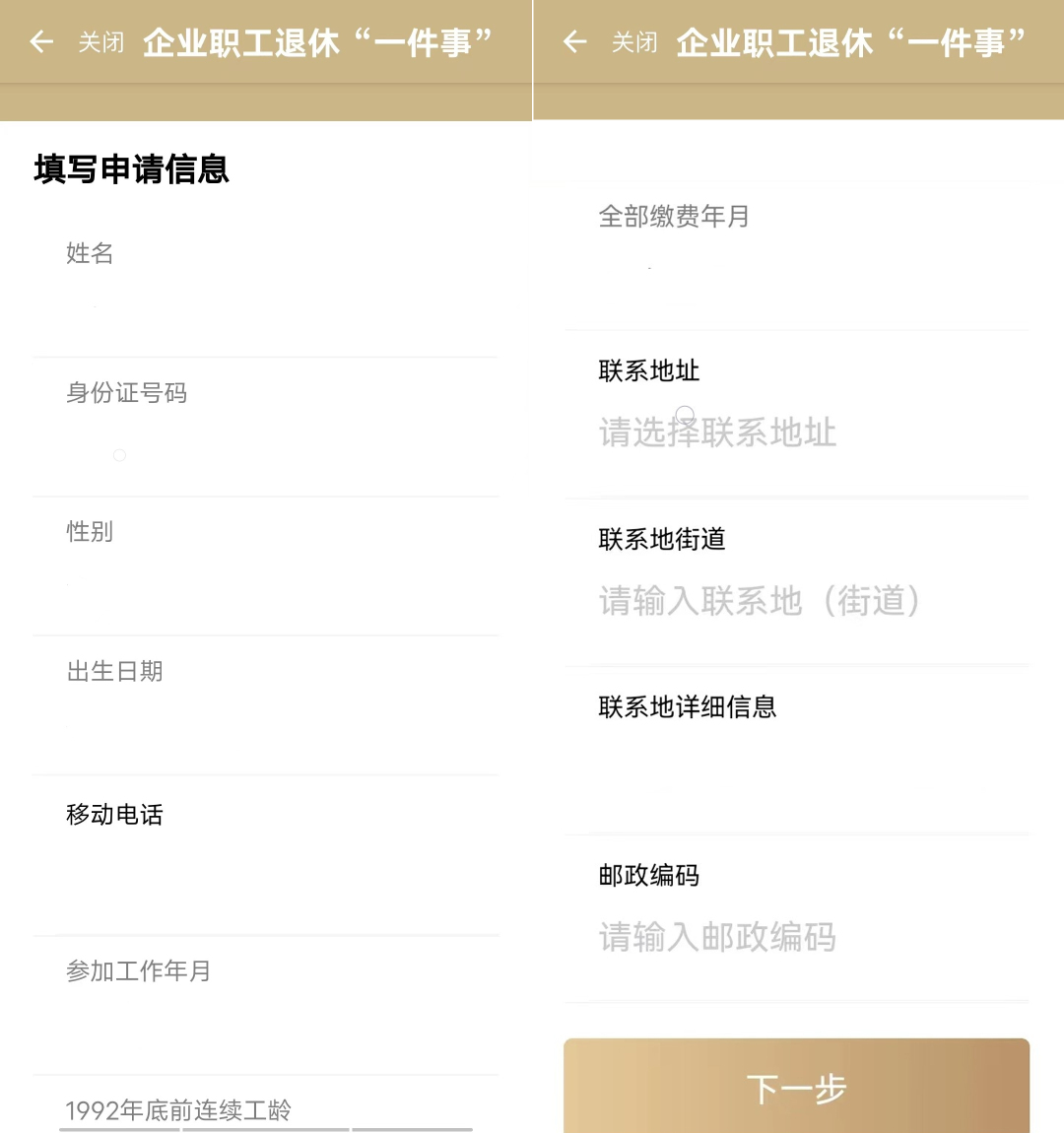The image size is (1064, 1133).
Task: Open the 请选择联系地址 picker
Action: (717, 433)
